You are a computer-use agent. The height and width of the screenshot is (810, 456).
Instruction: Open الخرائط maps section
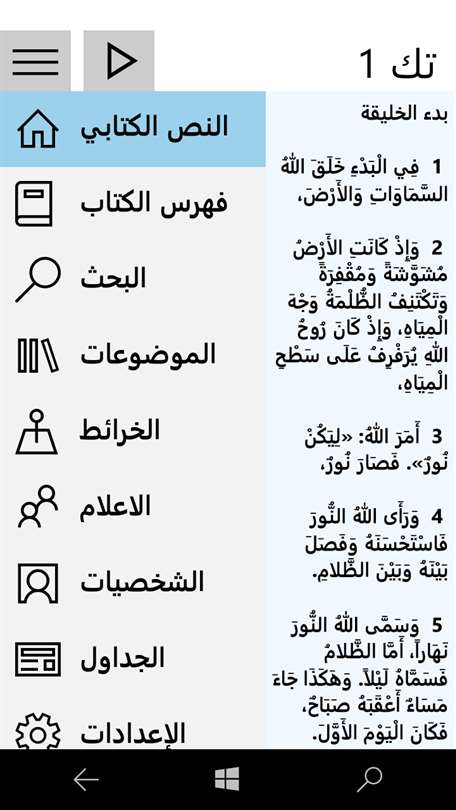(133, 432)
